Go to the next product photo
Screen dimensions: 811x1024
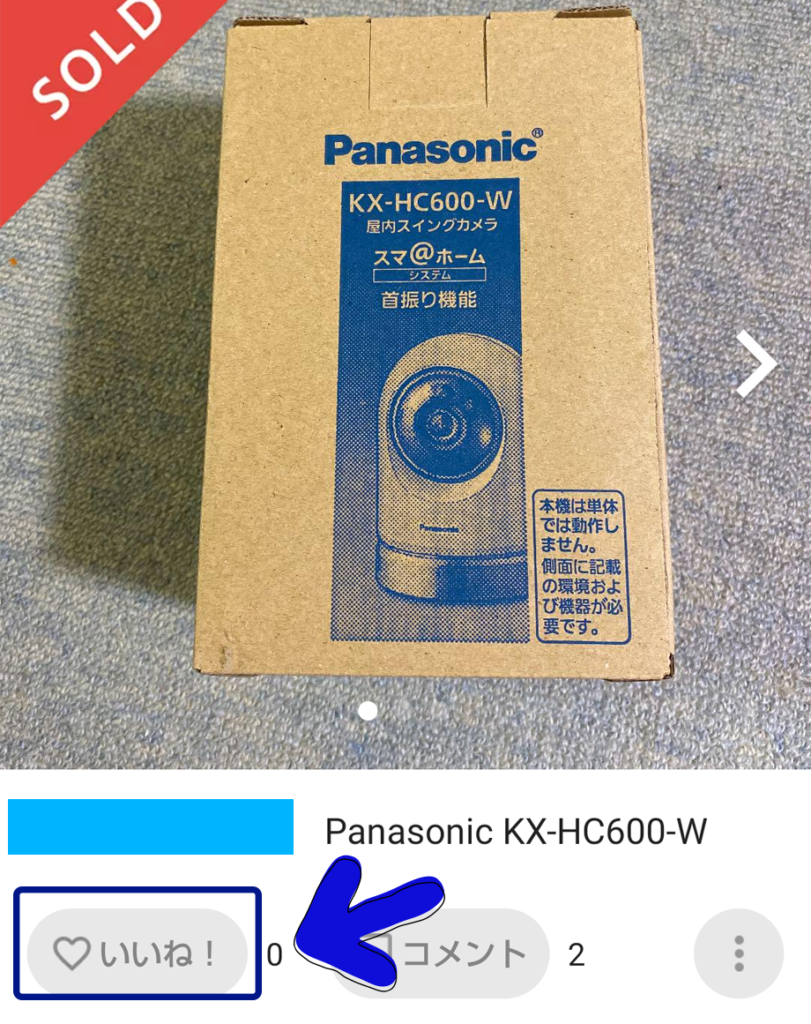(756, 365)
